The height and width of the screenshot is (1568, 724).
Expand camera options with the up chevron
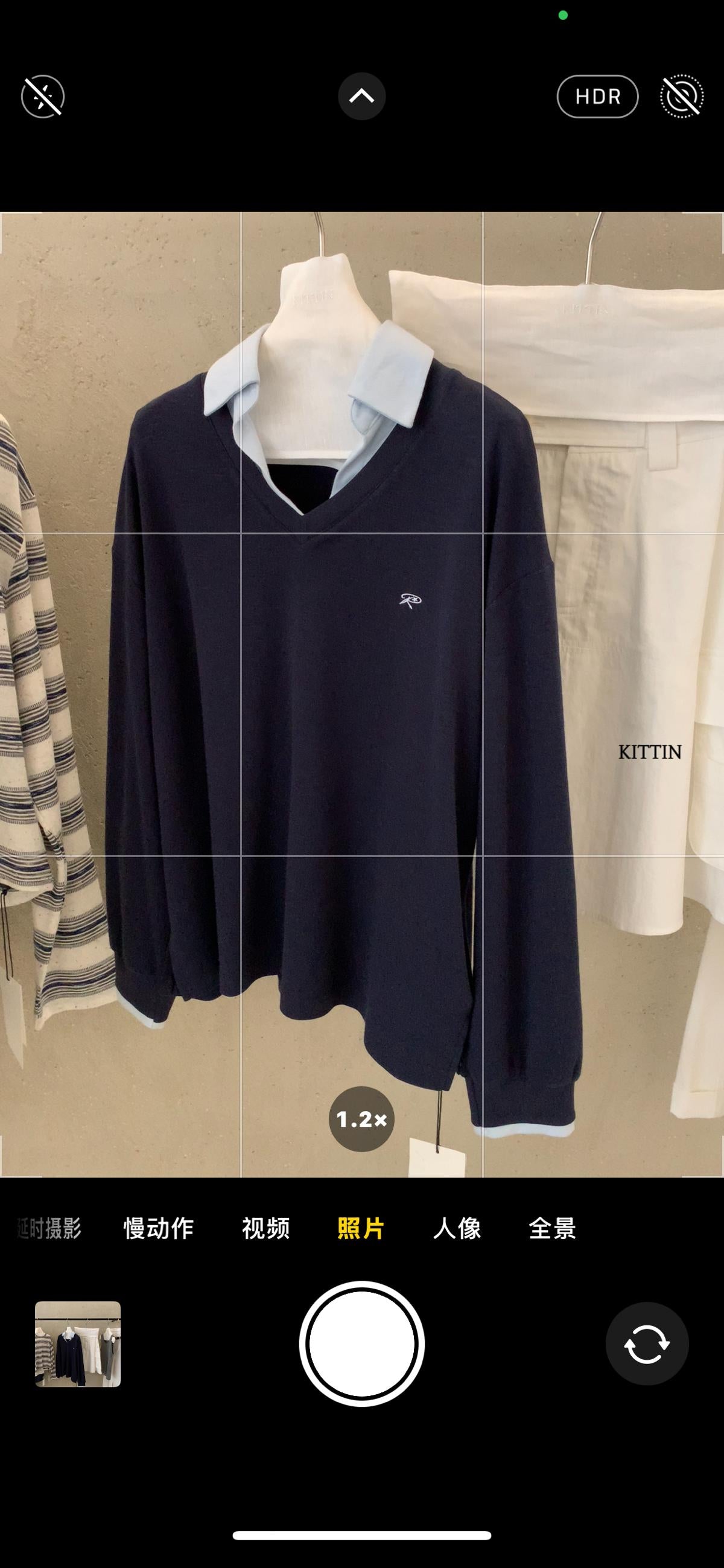pos(361,96)
